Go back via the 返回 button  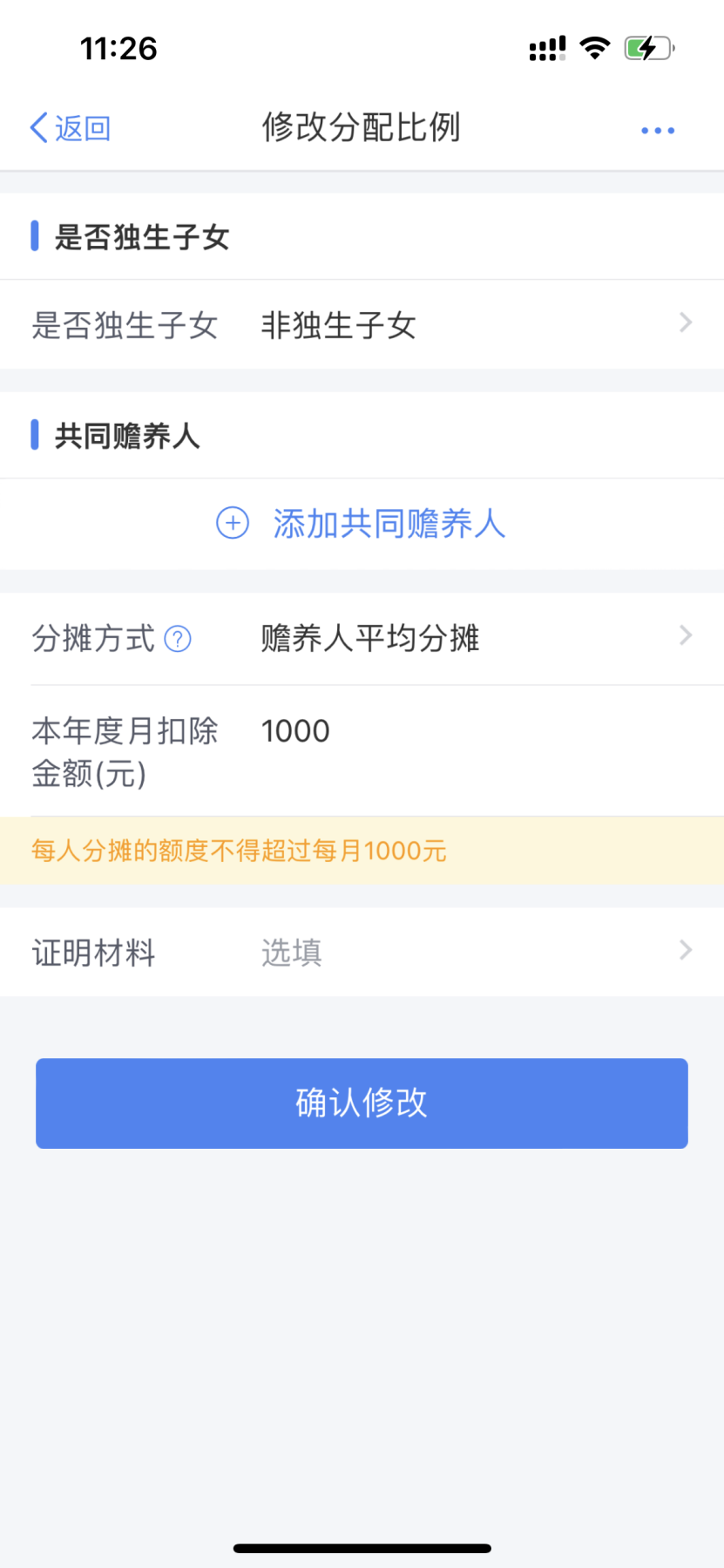pos(70,128)
